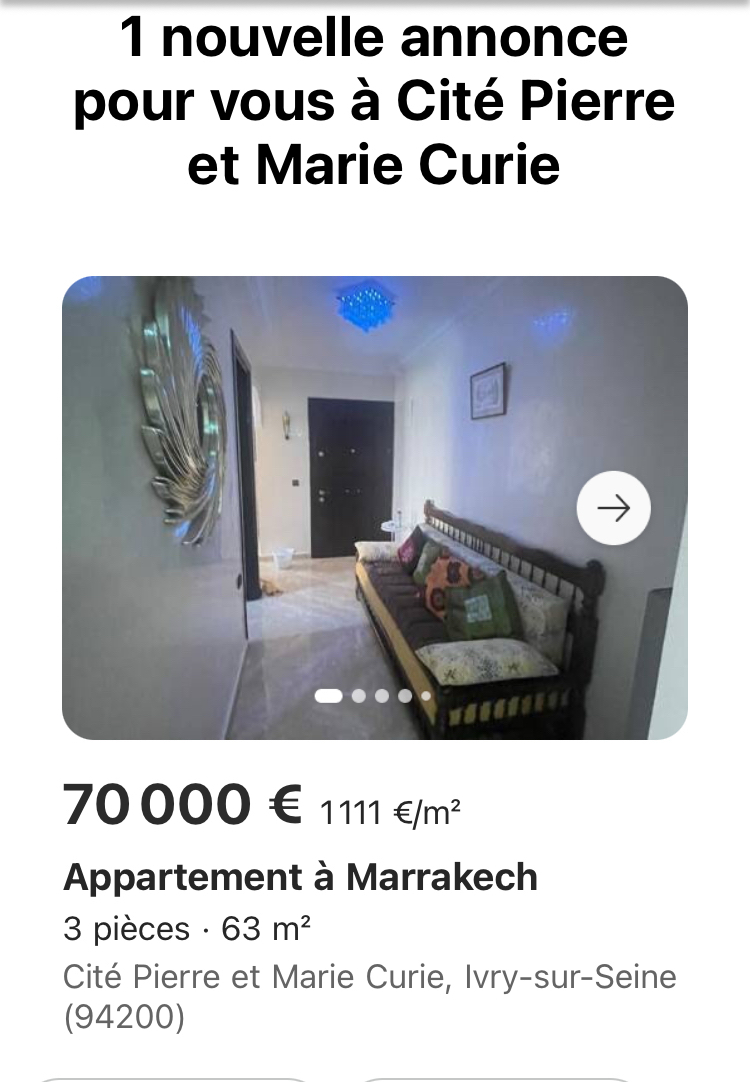Tap the photo carousel page indicator dots
The image size is (750, 1082).
[374, 696]
